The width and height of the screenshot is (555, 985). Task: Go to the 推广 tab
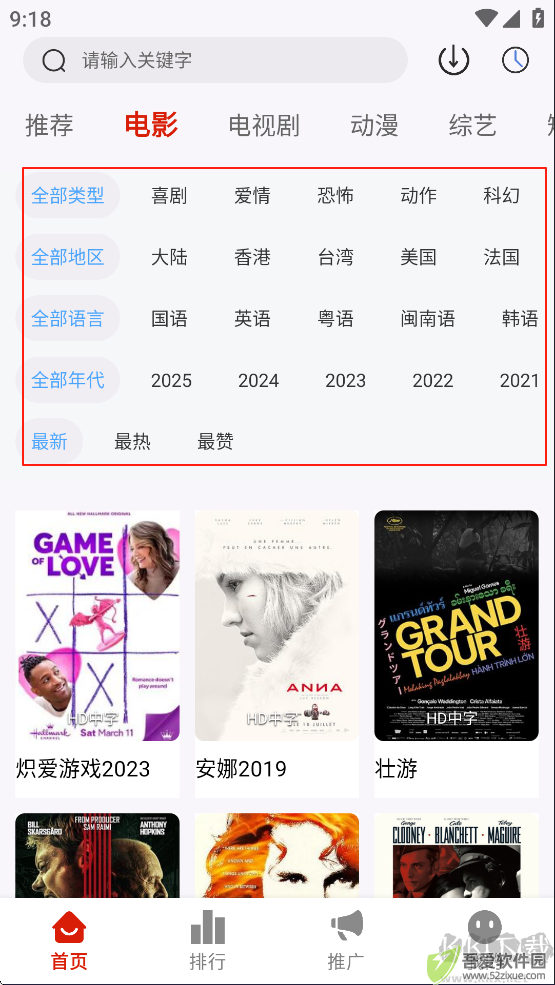coord(346,940)
